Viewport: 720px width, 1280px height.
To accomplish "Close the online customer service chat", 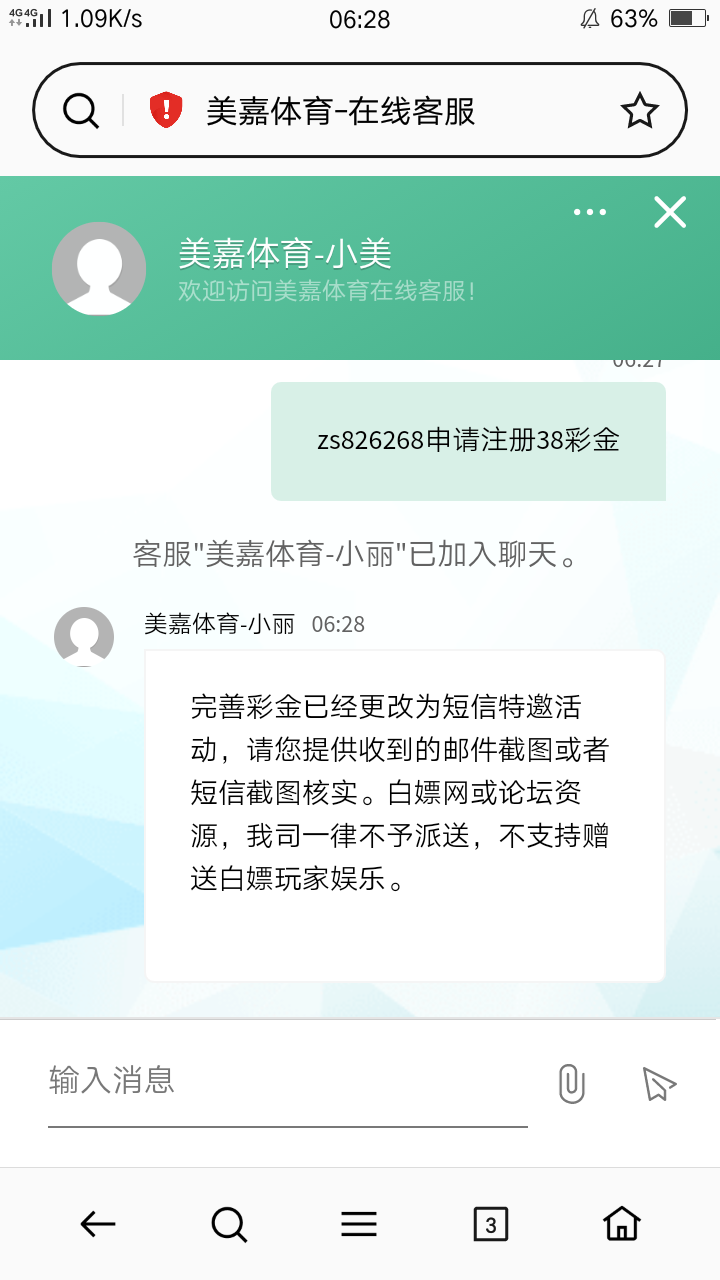I will click(x=670, y=212).
